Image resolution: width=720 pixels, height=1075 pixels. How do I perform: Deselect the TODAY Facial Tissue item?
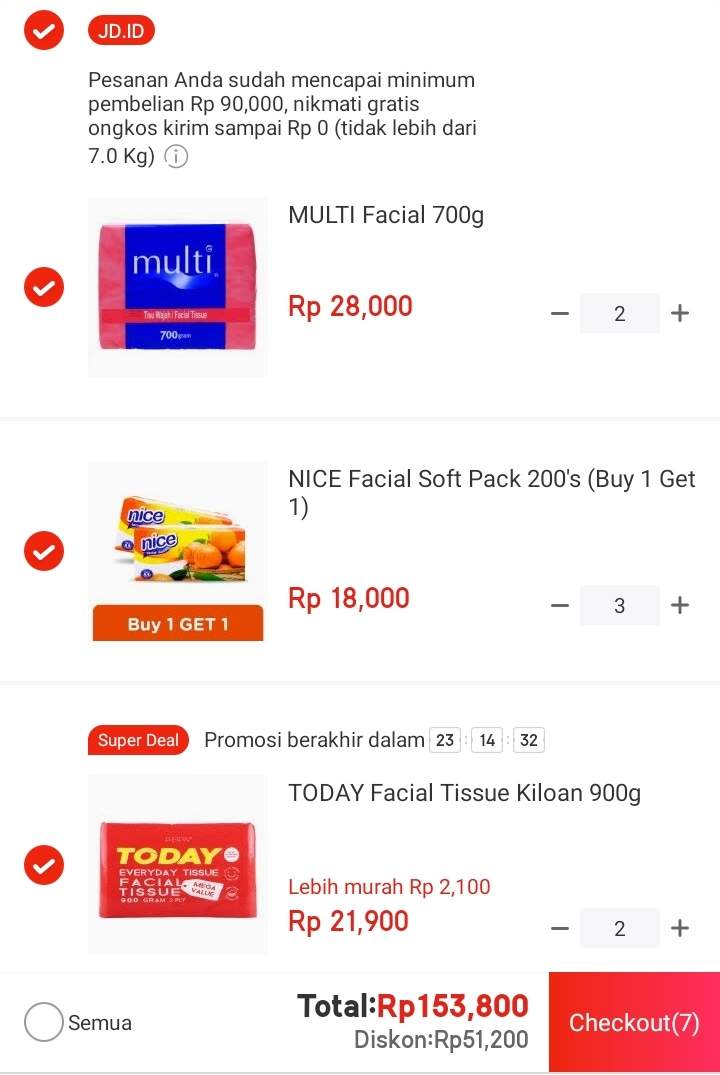[x=43, y=865]
